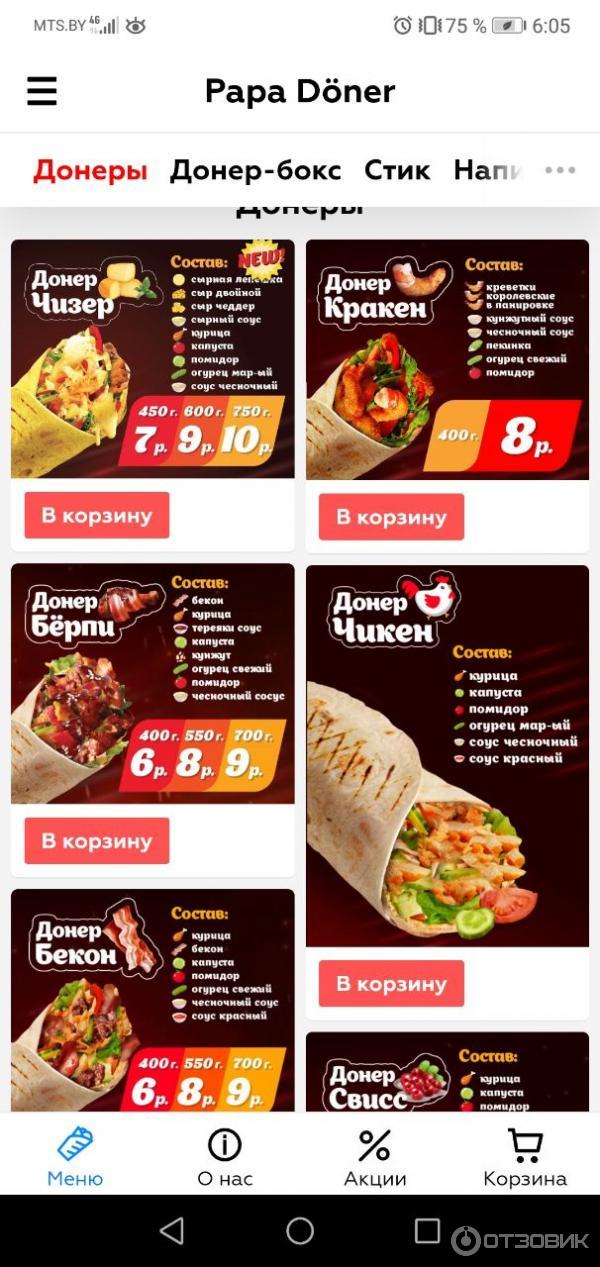
Task: Switch to the Стик category tab
Action: (x=397, y=170)
